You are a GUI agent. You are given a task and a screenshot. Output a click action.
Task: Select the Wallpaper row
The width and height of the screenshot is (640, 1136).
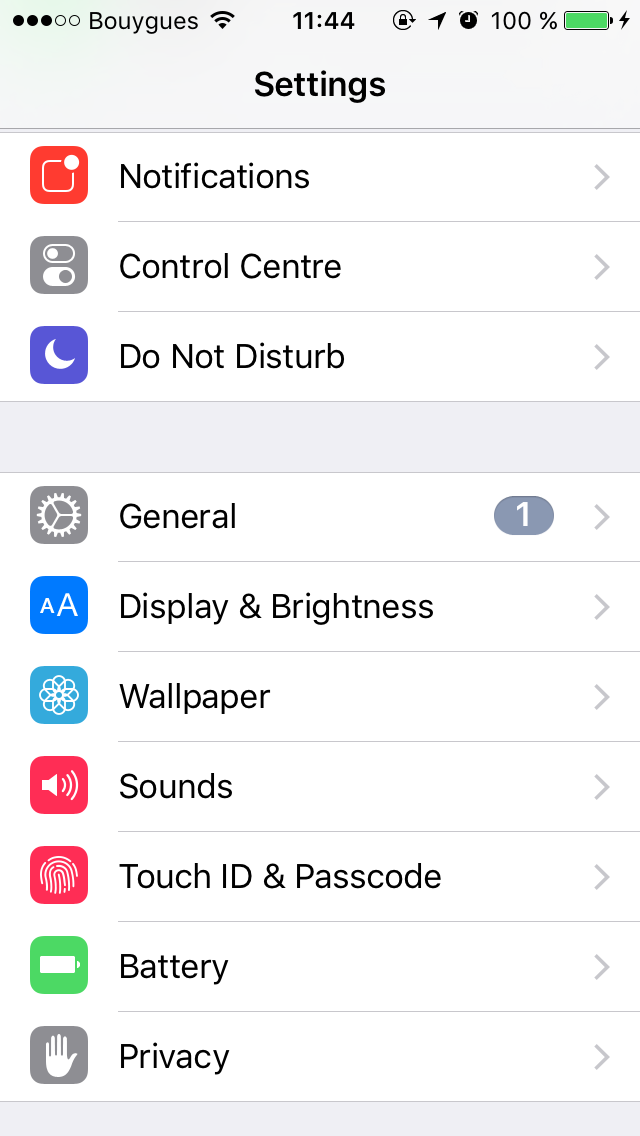pyautogui.click(x=320, y=696)
